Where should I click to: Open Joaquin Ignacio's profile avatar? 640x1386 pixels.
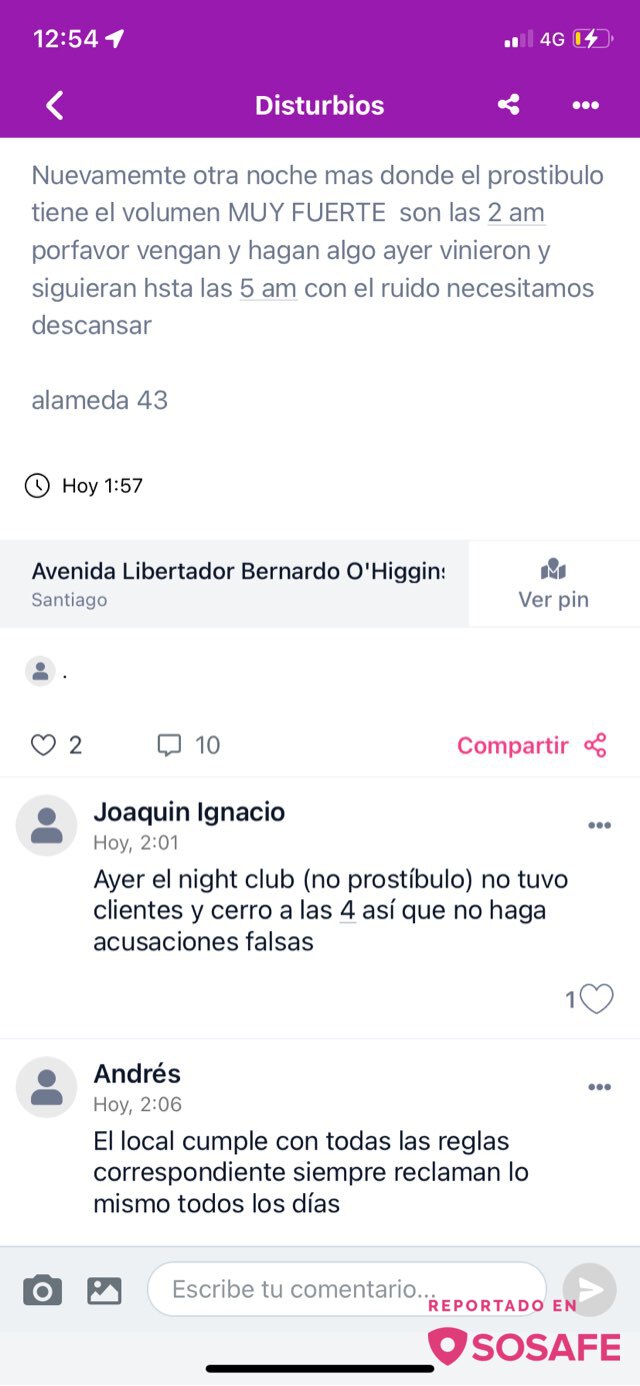coord(47,826)
